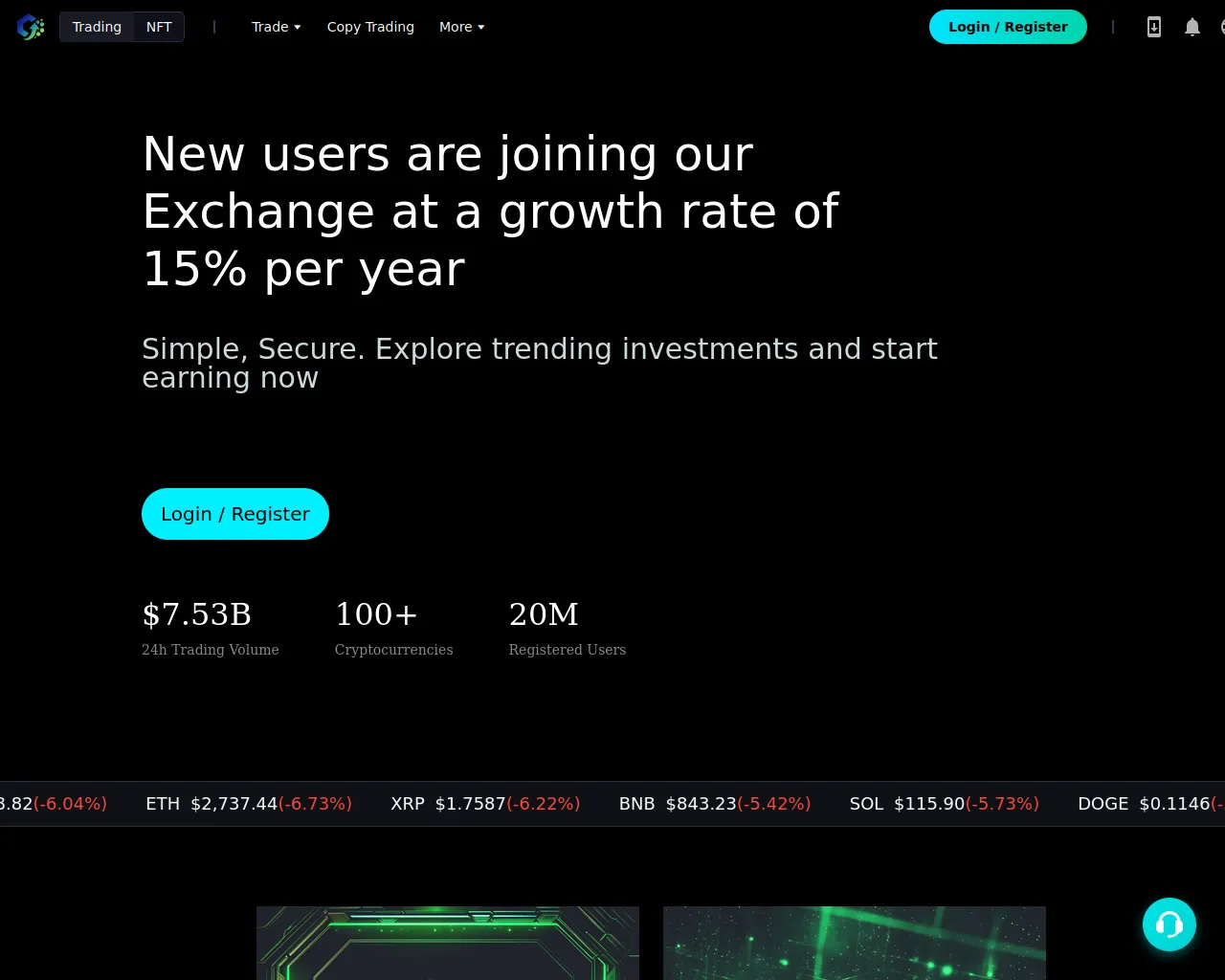Open BNB price ticker
This screenshot has width=1225, height=980.
[714, 804]
